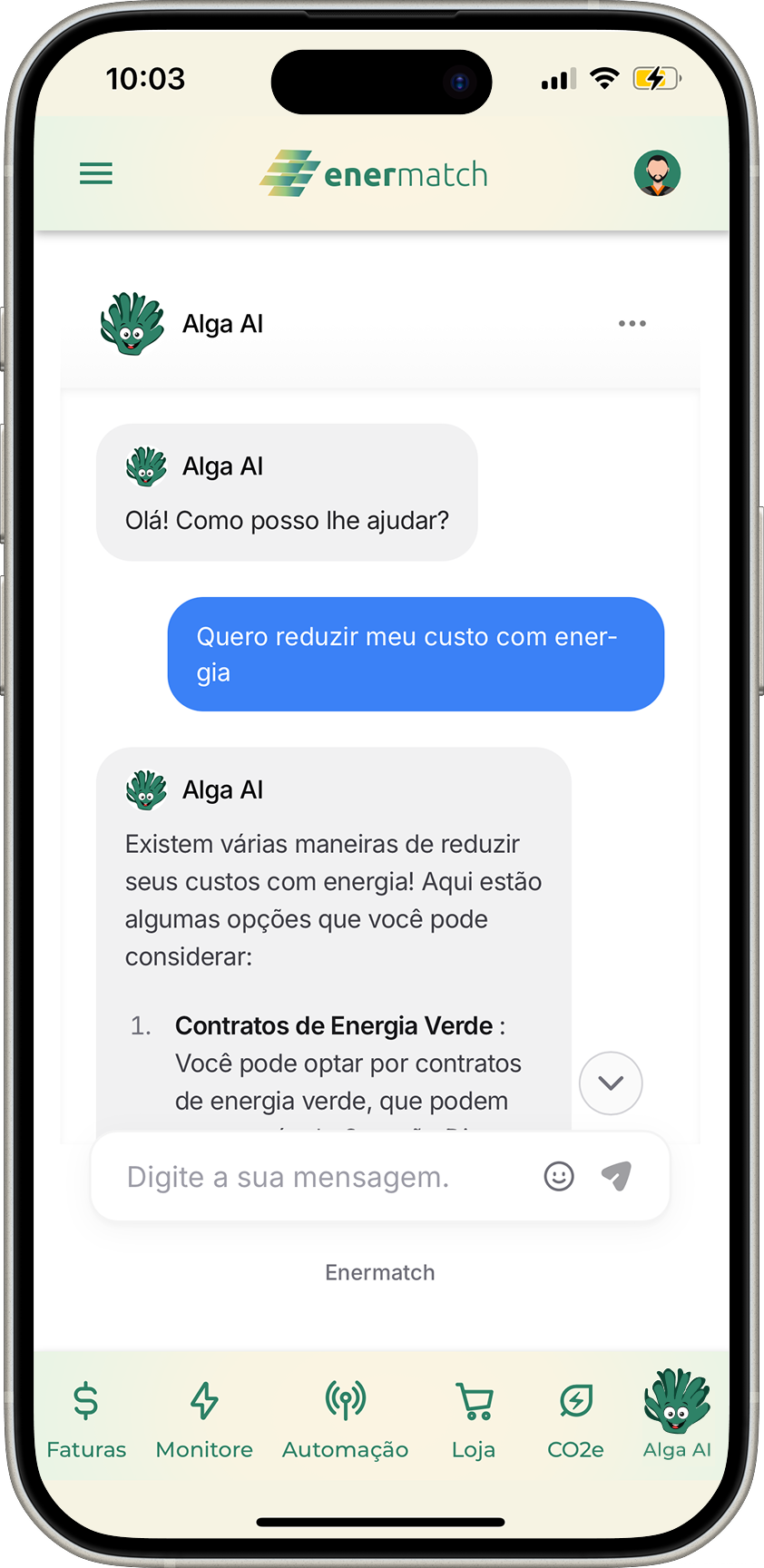
Task: Open the CO2e tab
Action: pos(575,1419)
